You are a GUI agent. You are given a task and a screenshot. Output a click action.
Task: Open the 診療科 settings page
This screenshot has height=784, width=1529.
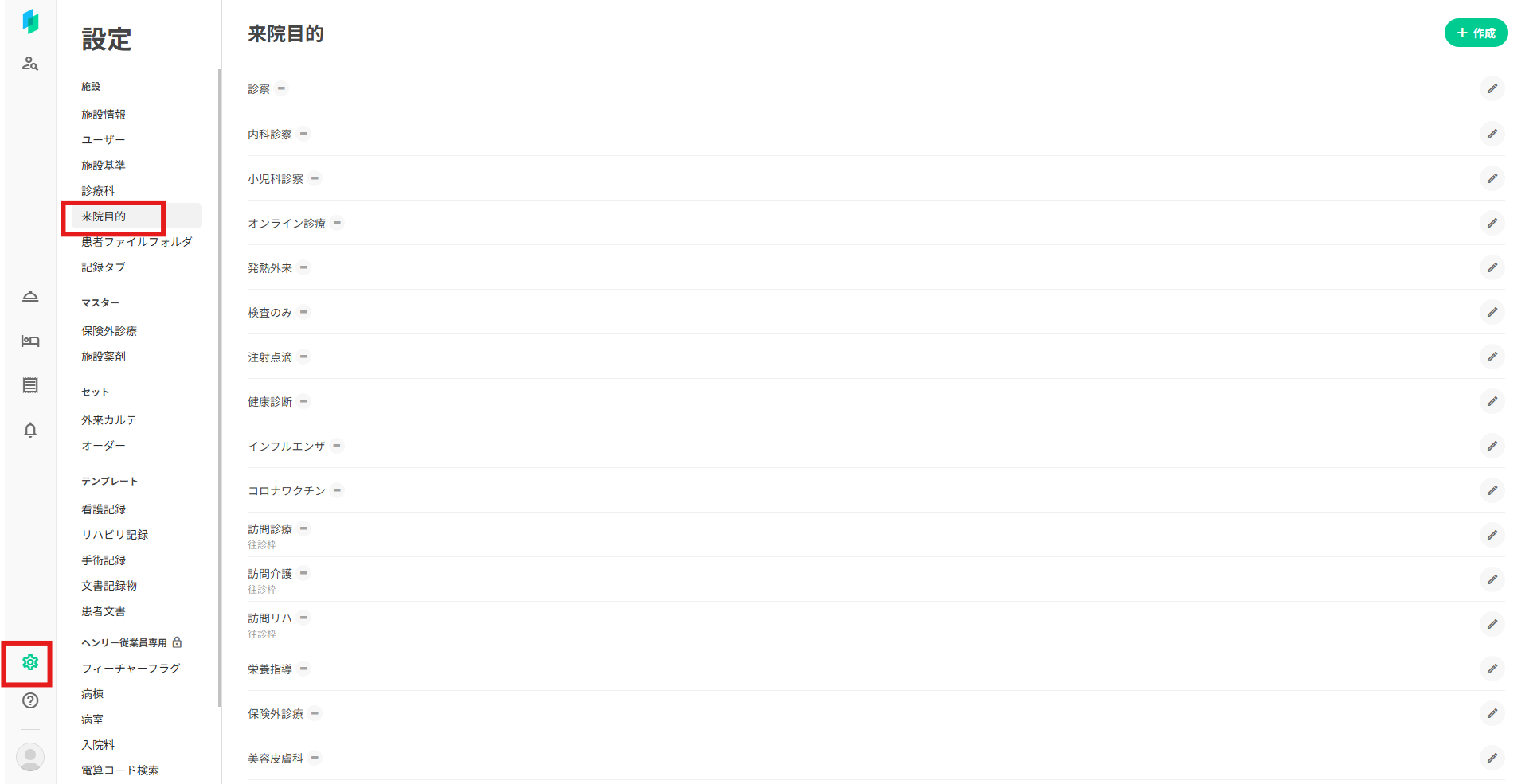point(98,191)
